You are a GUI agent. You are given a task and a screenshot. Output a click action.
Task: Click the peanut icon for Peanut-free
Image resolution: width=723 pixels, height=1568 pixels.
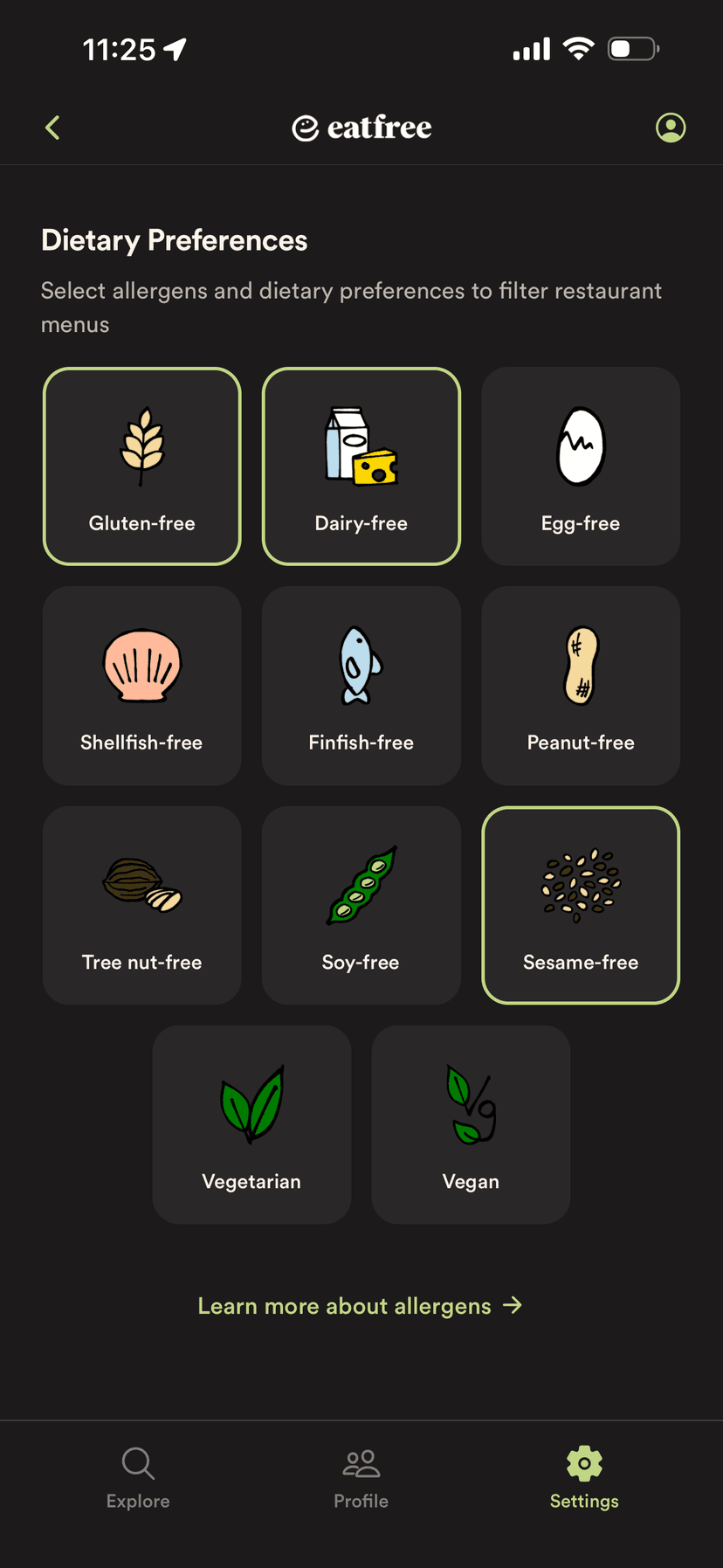point(580,664)
